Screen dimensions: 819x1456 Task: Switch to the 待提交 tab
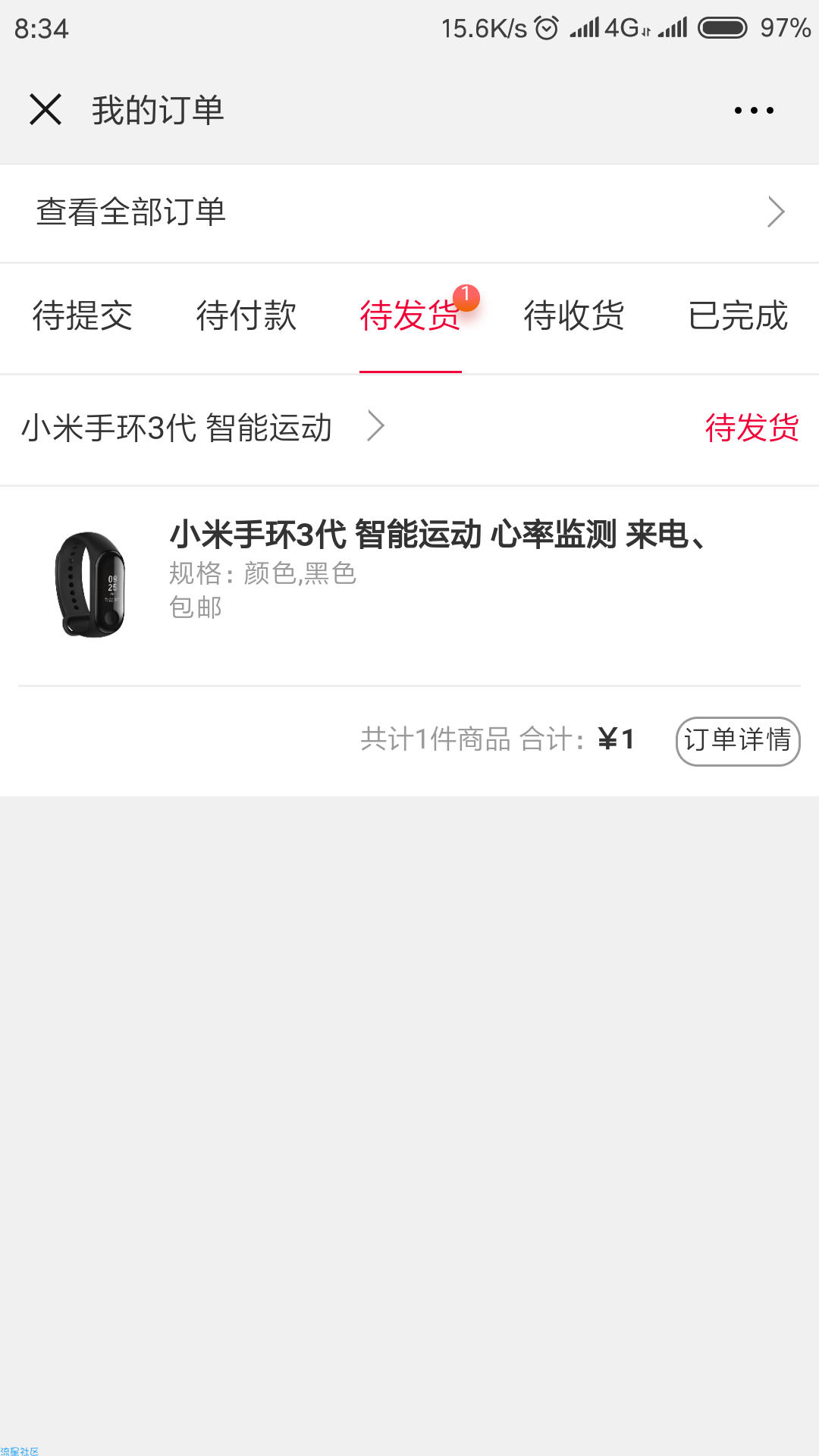coord(83,315)
